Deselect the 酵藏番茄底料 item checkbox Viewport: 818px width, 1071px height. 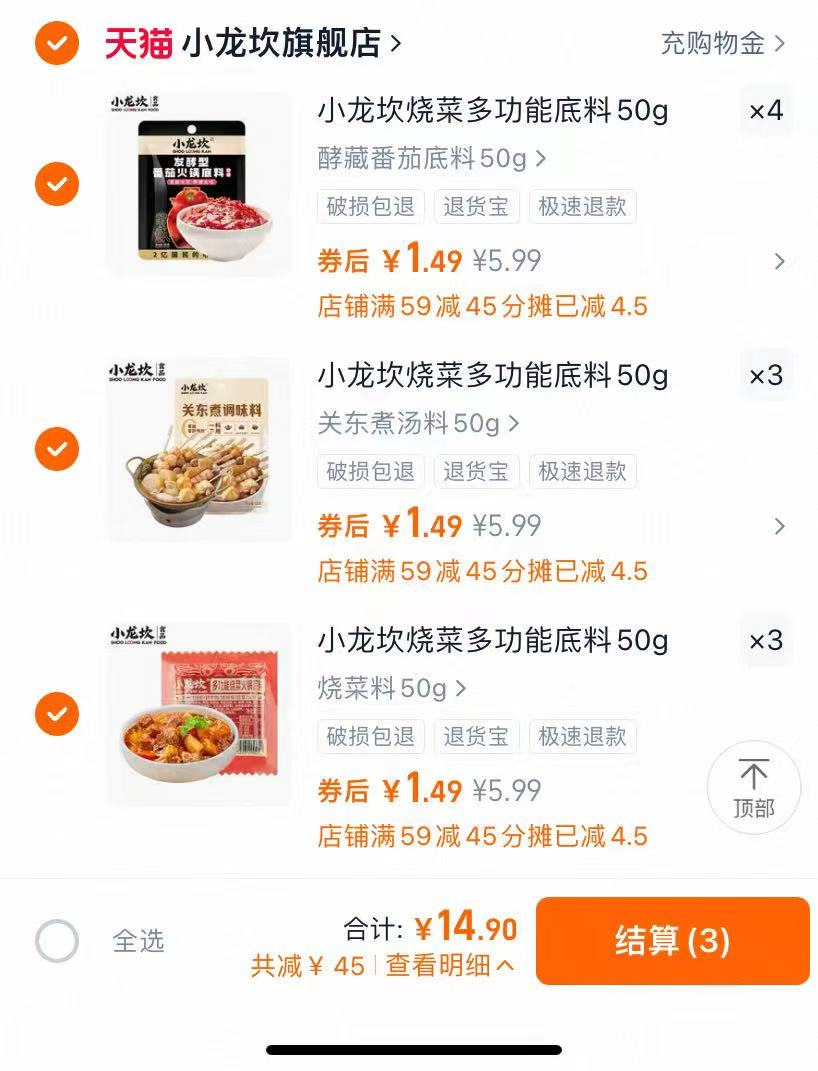(57, 185)
